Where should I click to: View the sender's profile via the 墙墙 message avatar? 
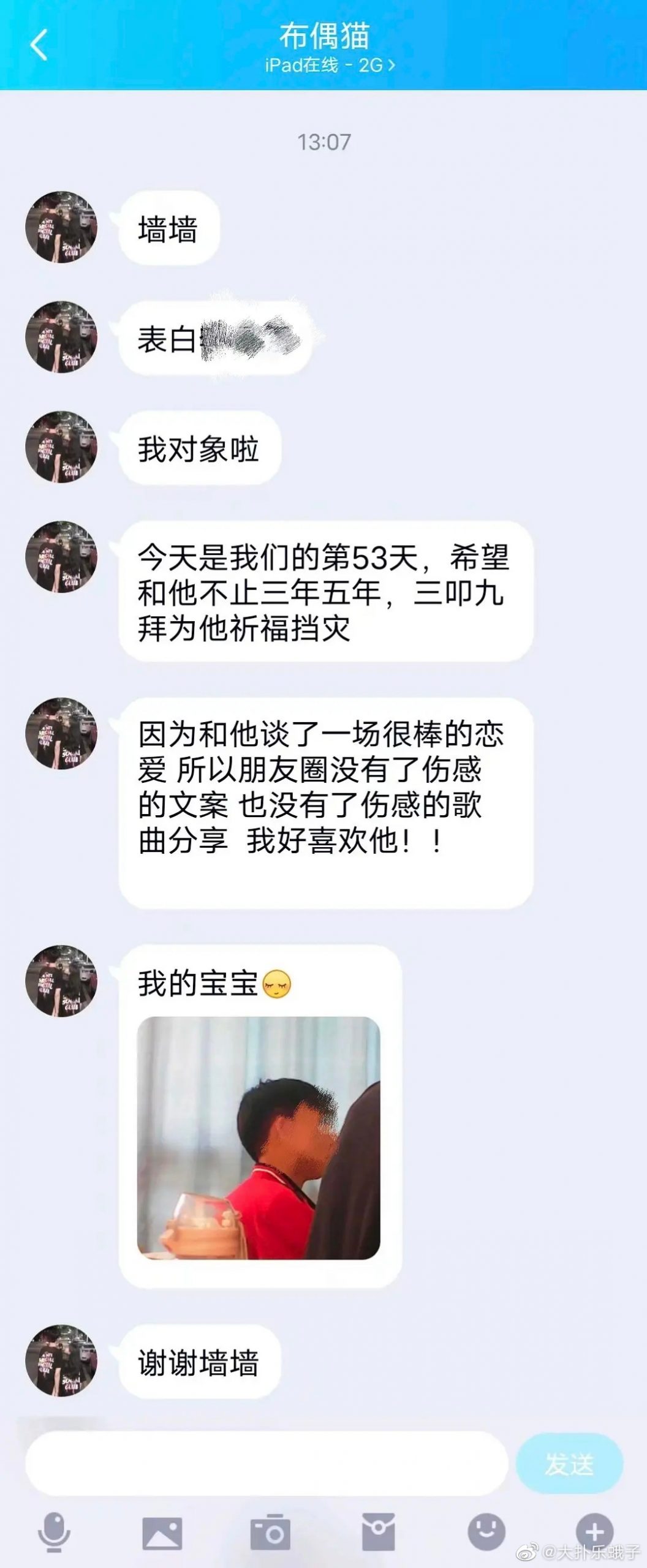click(61, 228)
